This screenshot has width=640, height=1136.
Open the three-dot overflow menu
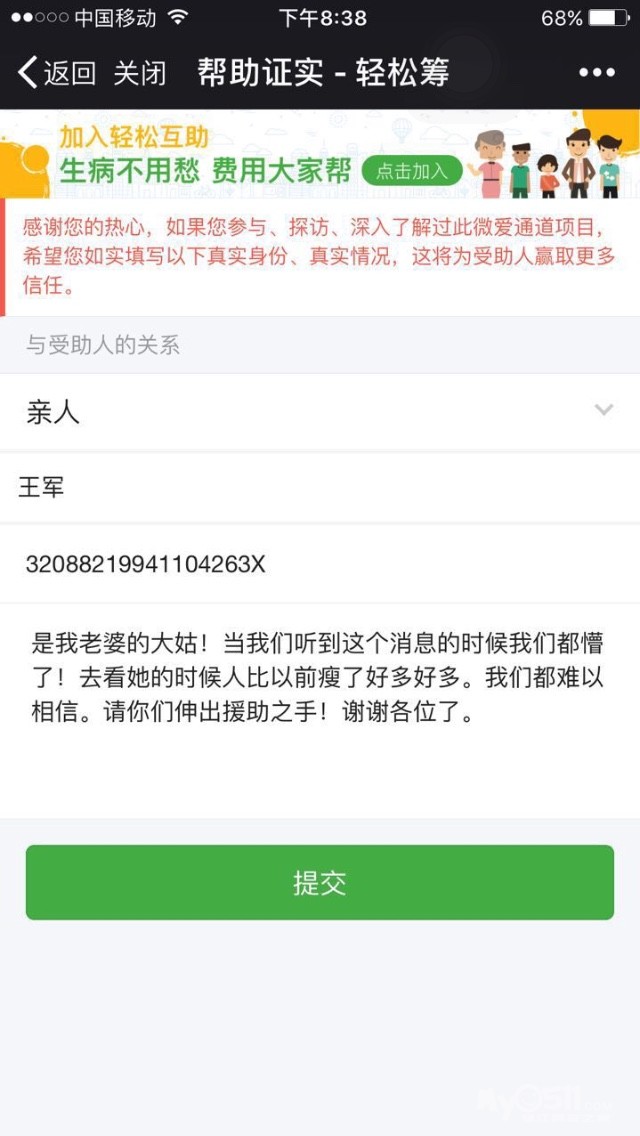click(596, 73)
